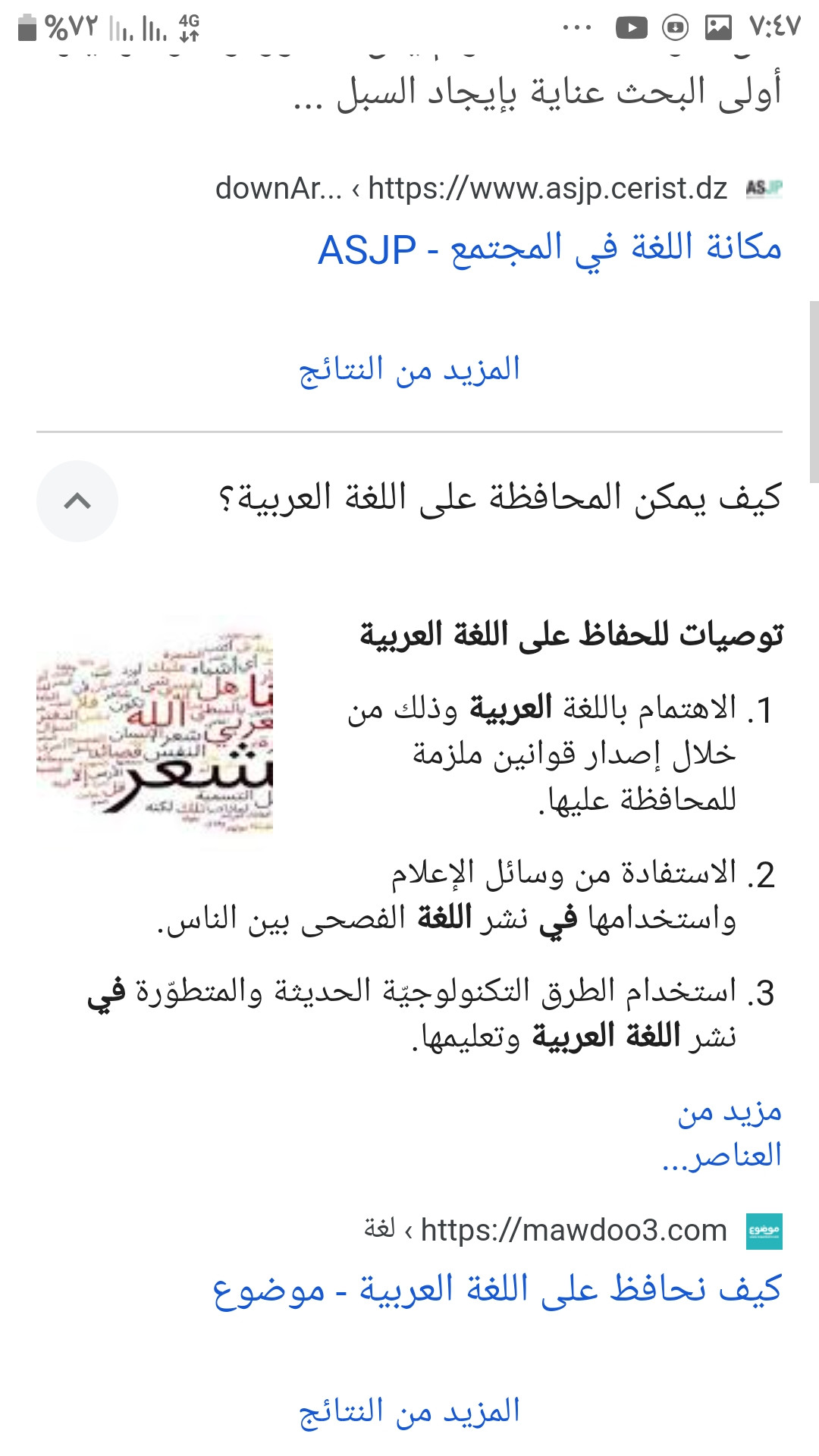Open the ASJP result مكانة اللغة في المجتمع
Screen dimensions: 819x1456
[549, 250]
